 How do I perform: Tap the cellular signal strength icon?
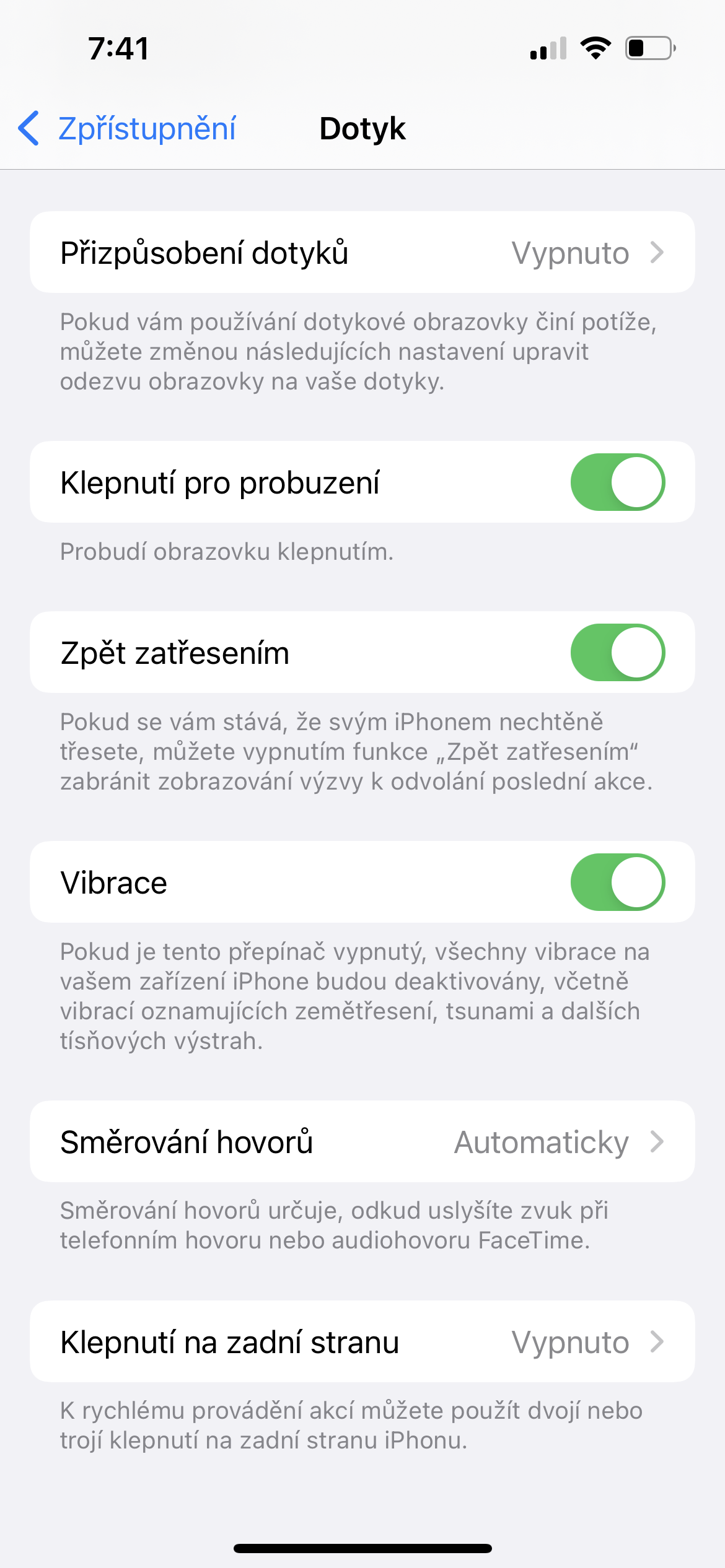pyautogui.click(x=548, y=48)
